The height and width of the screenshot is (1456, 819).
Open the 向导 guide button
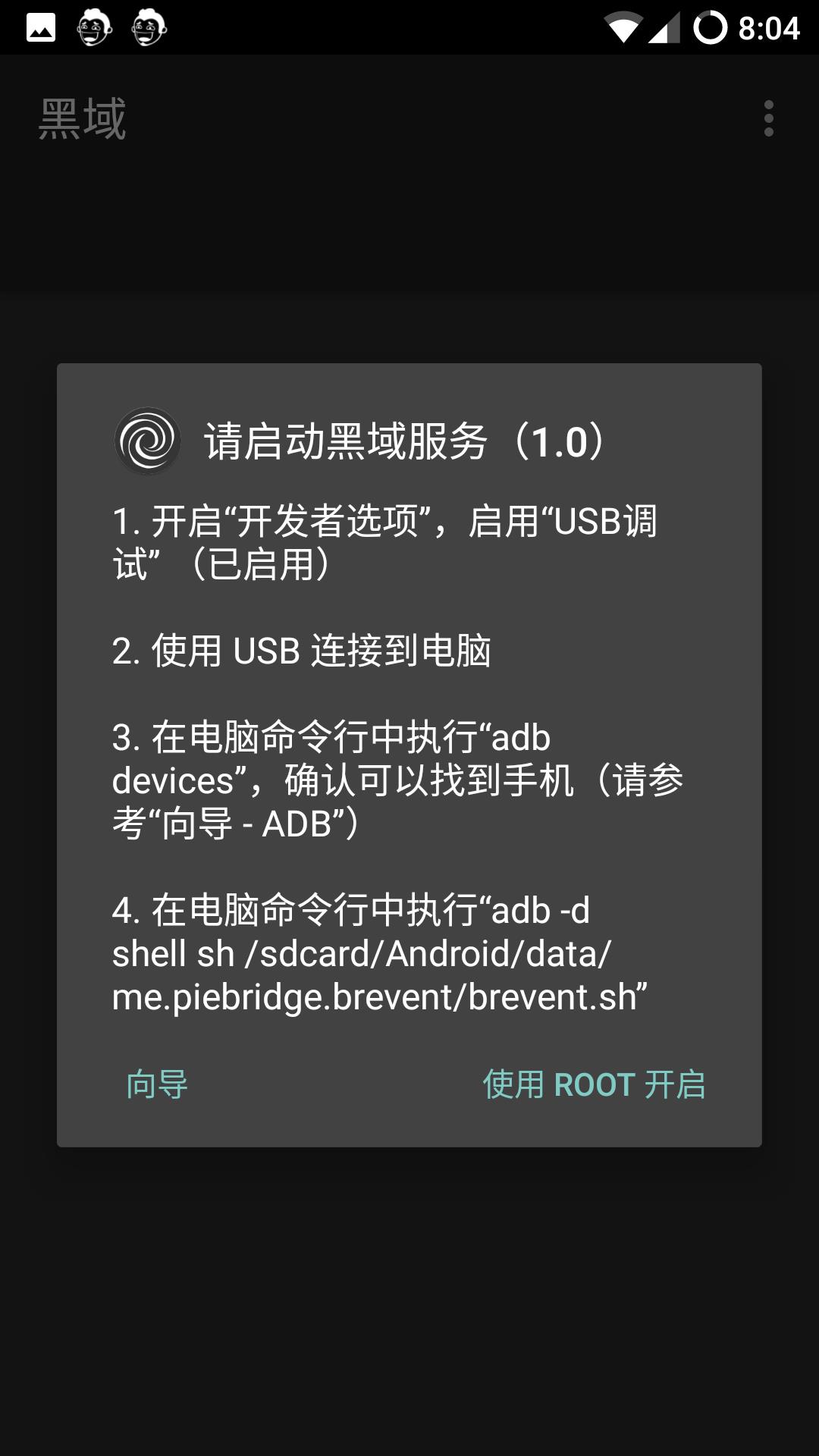click(x=157, y=1084)
